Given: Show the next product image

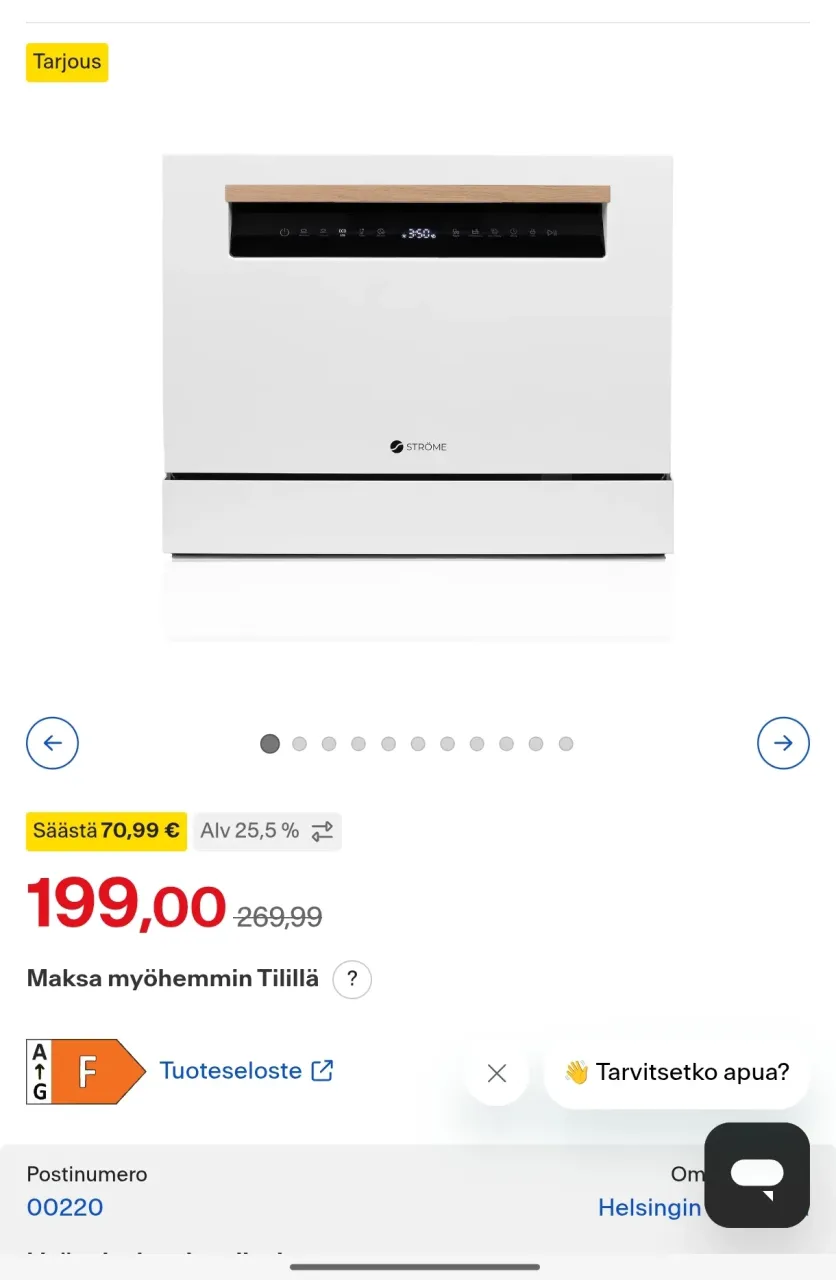Looking at the screenshot, I should tap(783, 743).
